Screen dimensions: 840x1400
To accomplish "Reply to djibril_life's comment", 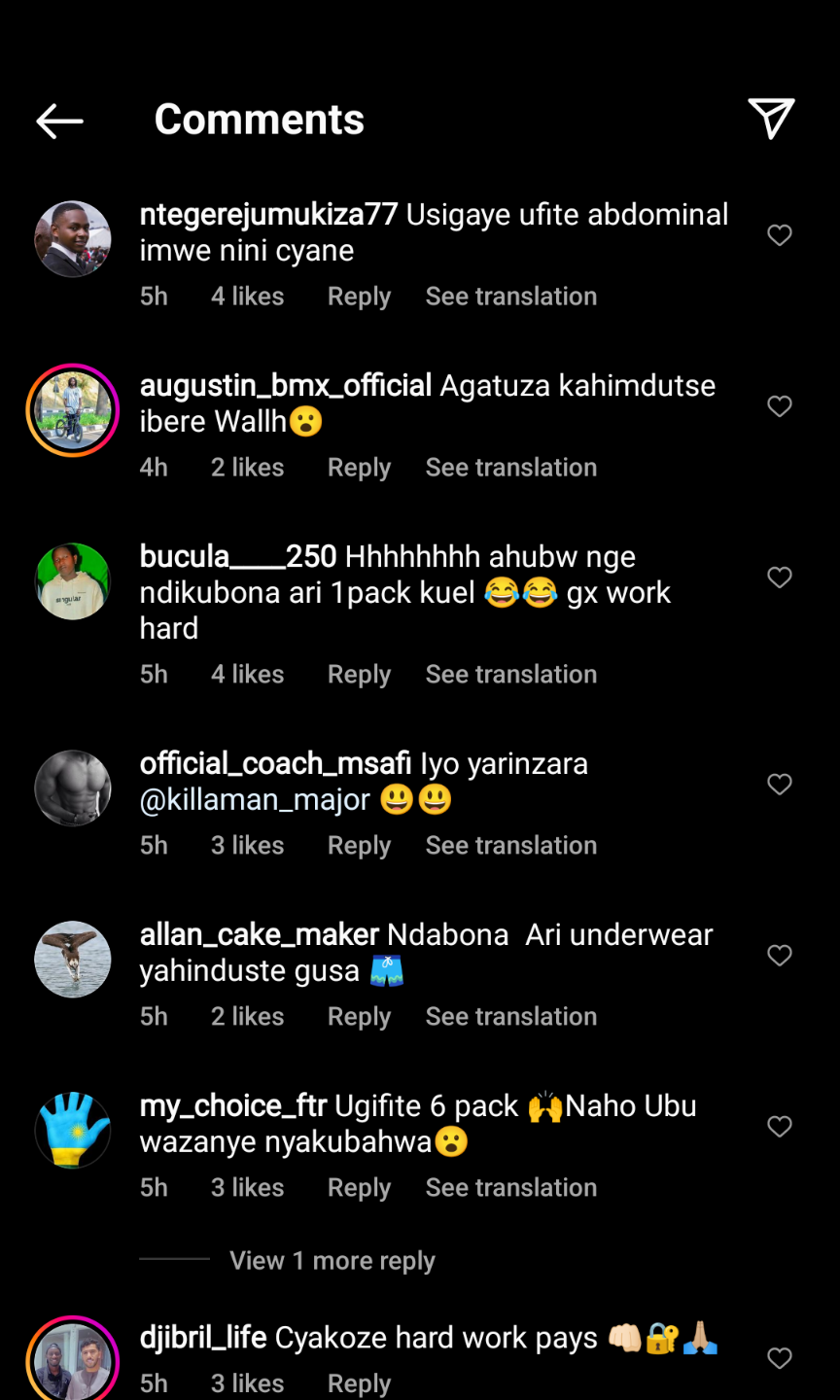I will point(359,1383).
